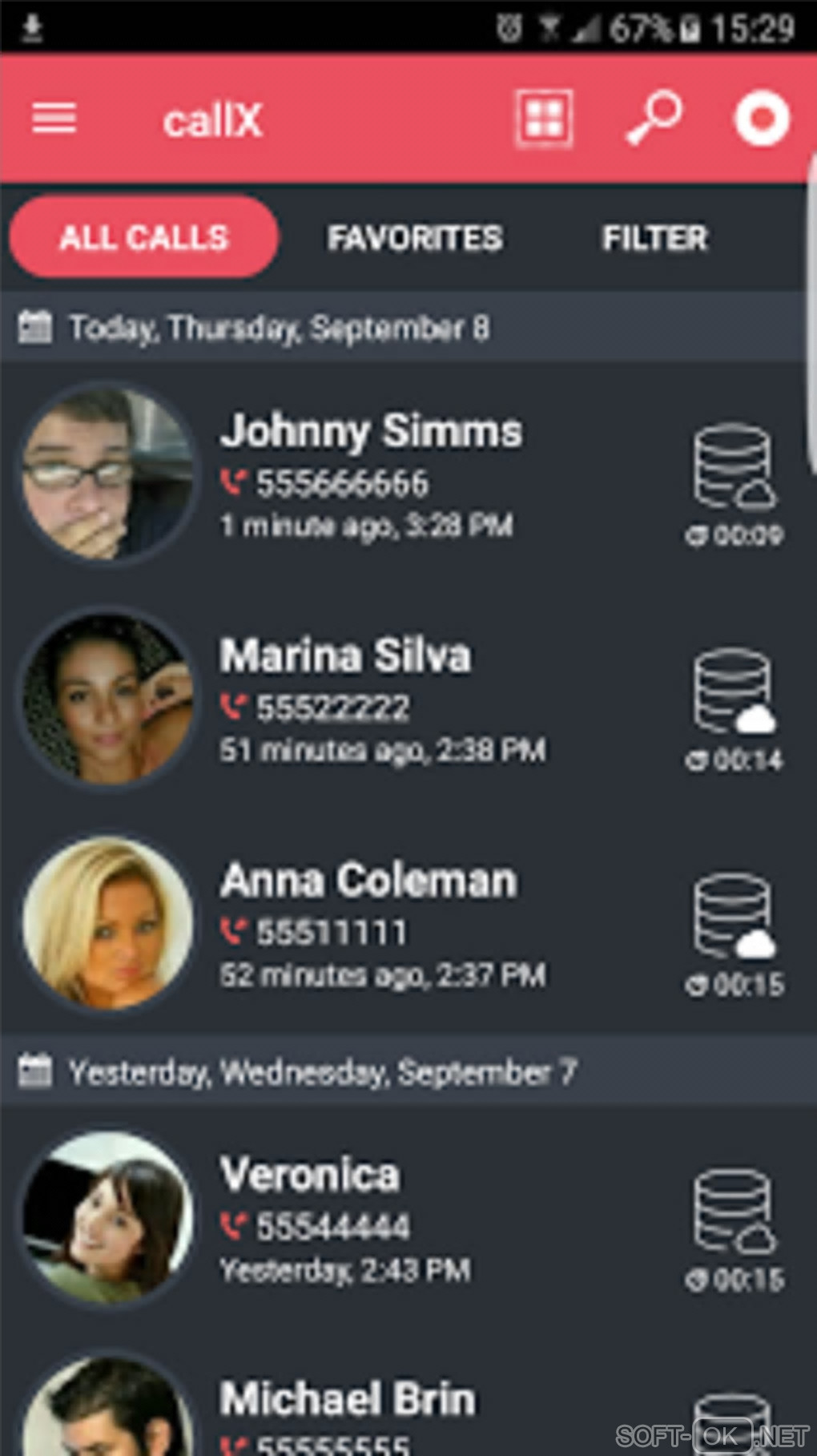The height and width of the screenshot is (1456, 817).
Task: Open the search magnifier
Action: [654, 119]
